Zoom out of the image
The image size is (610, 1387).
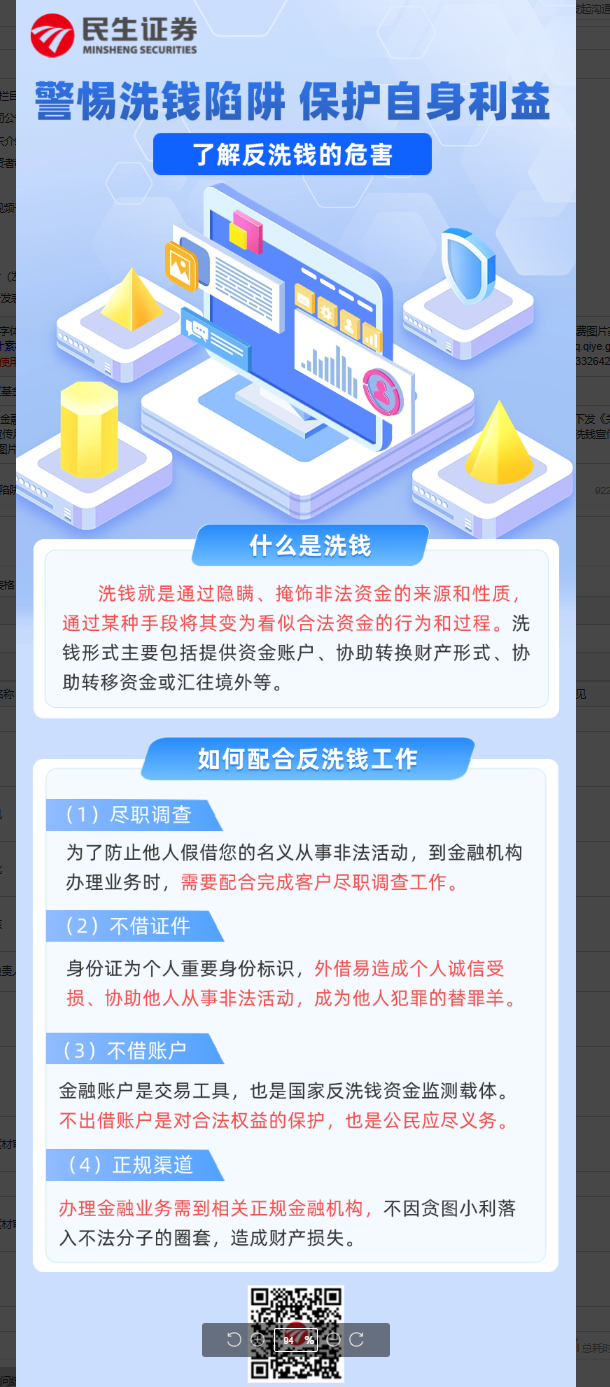click(334, 1340)
